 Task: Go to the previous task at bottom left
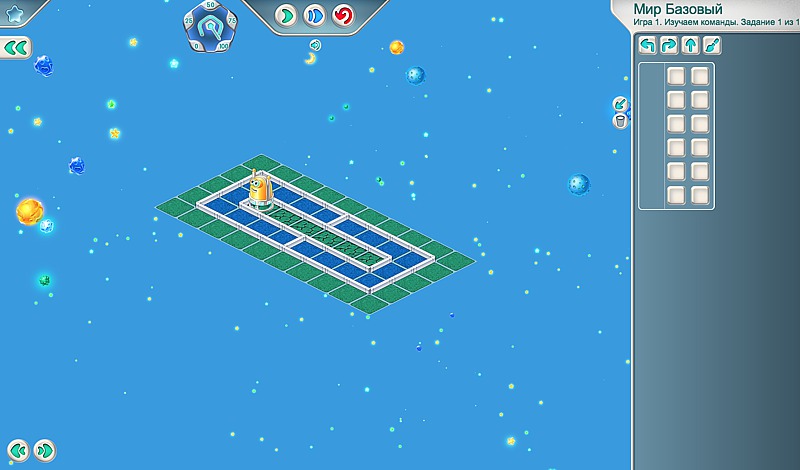coord(17,449)
